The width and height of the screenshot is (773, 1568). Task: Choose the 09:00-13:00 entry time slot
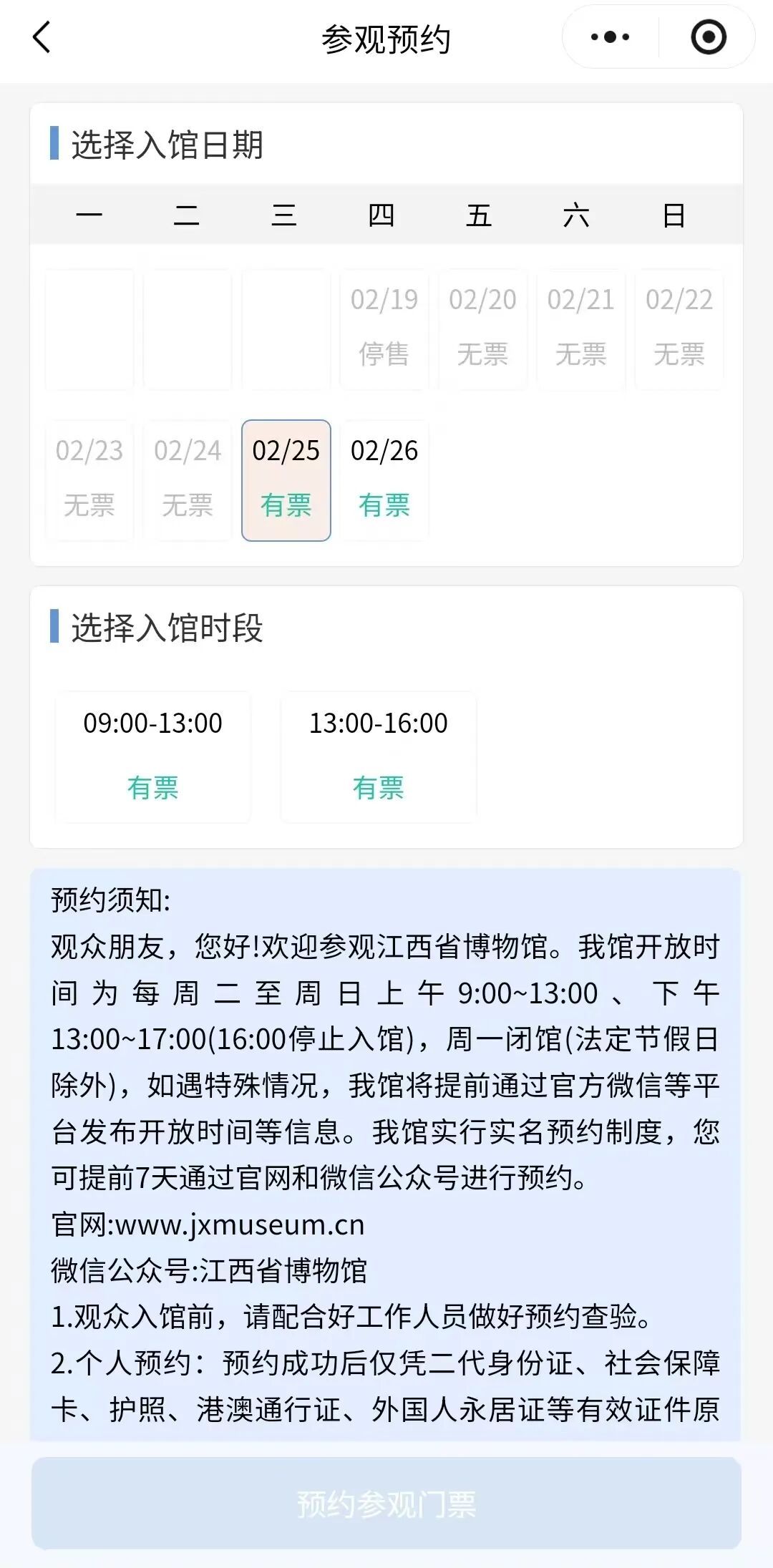tap(153, 756)
